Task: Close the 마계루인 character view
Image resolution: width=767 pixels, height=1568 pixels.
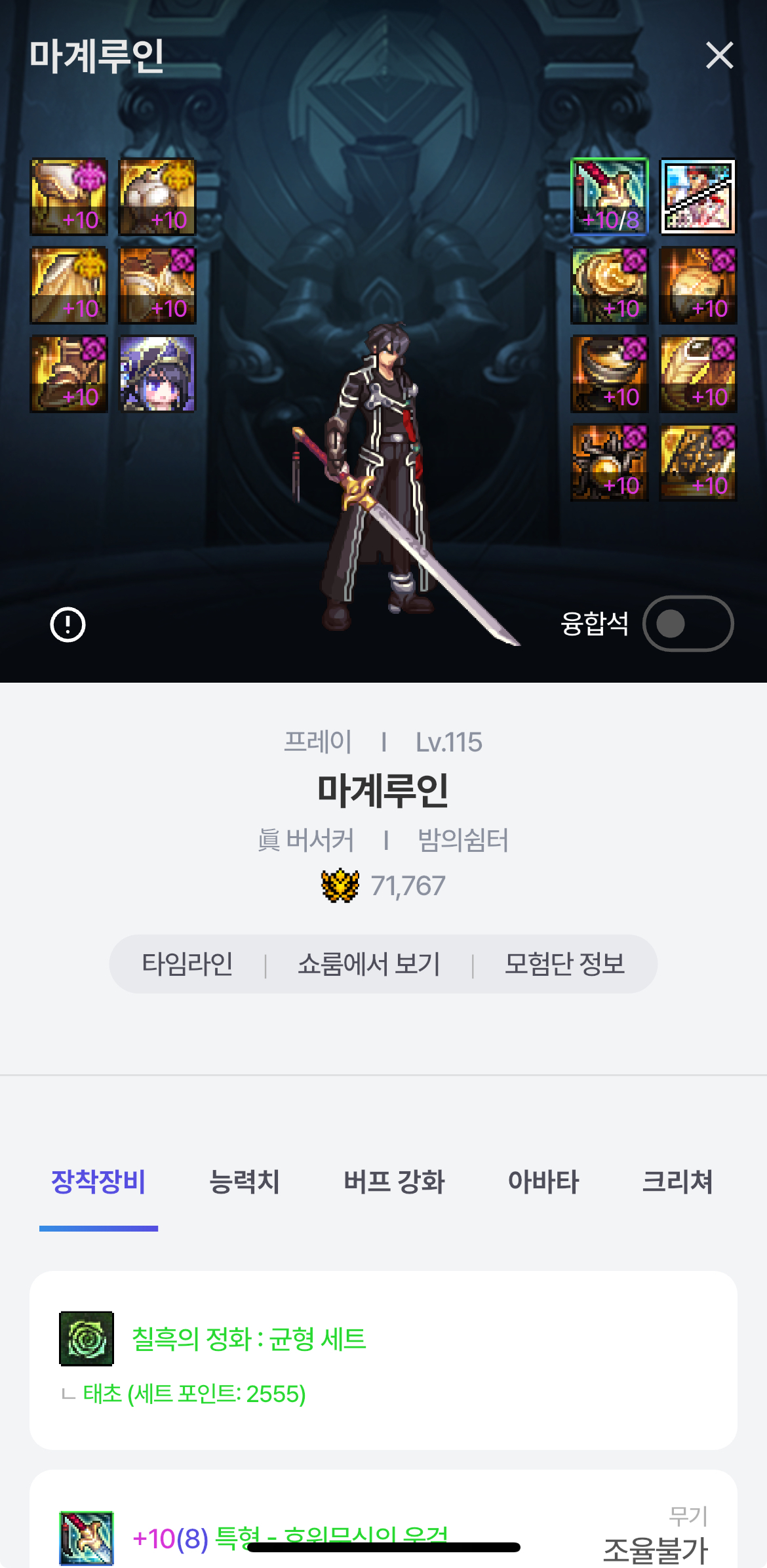Action: click(719, 55)
